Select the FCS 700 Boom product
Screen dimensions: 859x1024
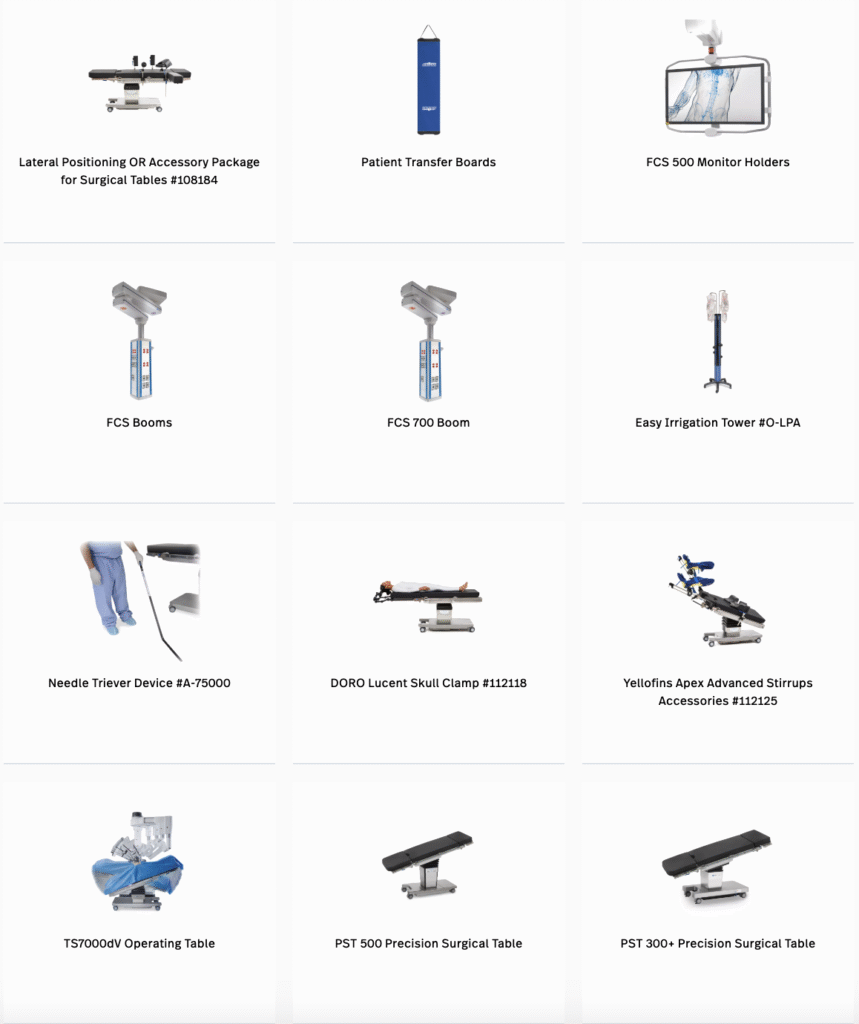pyautogui.click(x=428, y=422)
